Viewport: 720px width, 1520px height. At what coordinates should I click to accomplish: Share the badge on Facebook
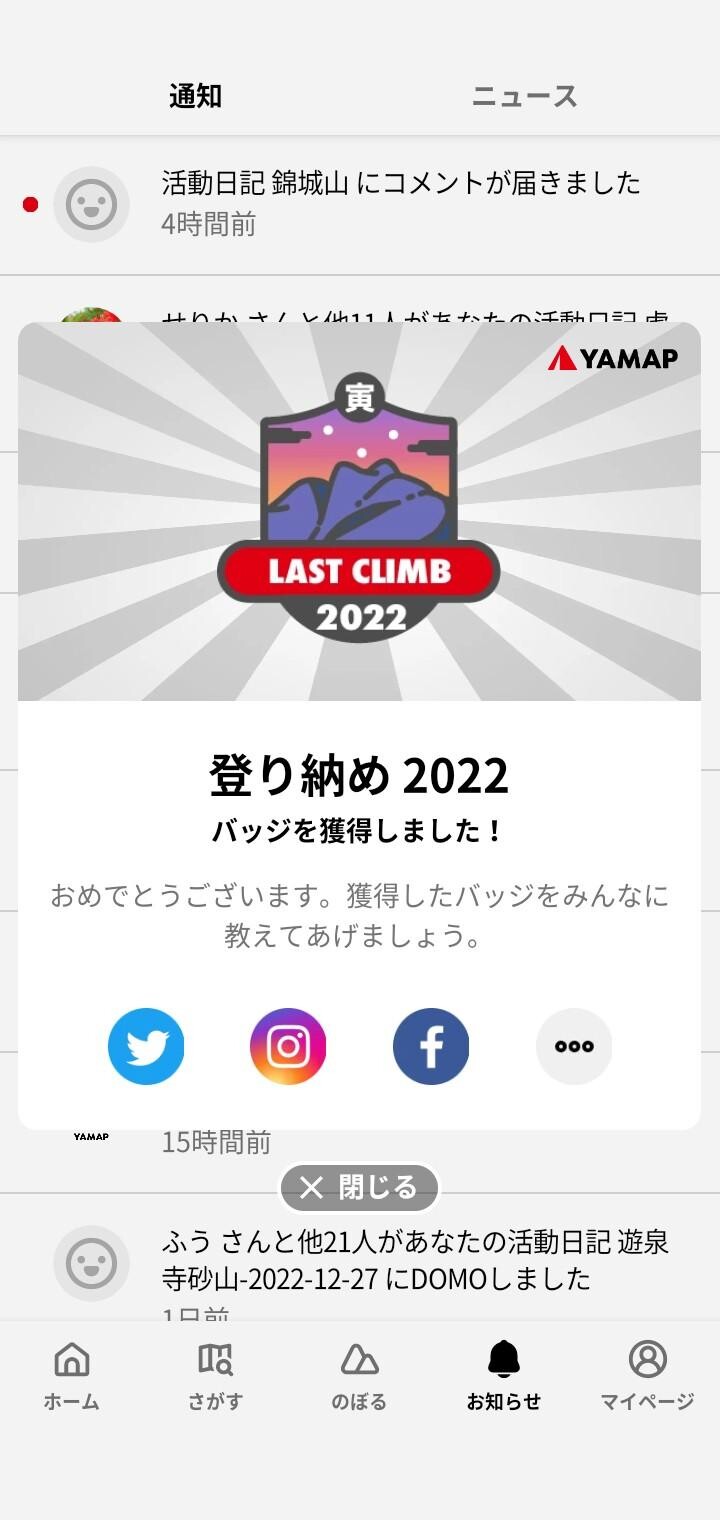(x=430, y=1045)
